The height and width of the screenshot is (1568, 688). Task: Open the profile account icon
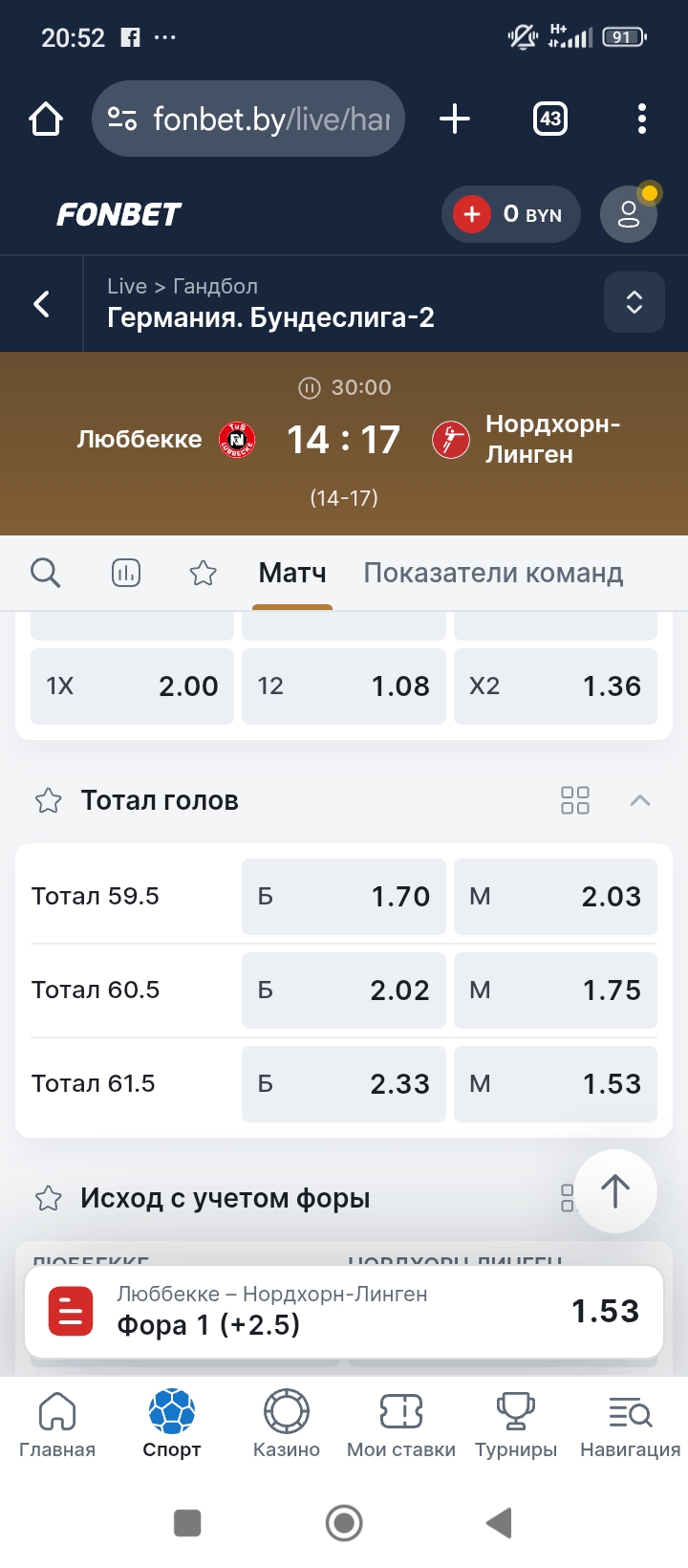pyautogui.click(x=628, y=214)
